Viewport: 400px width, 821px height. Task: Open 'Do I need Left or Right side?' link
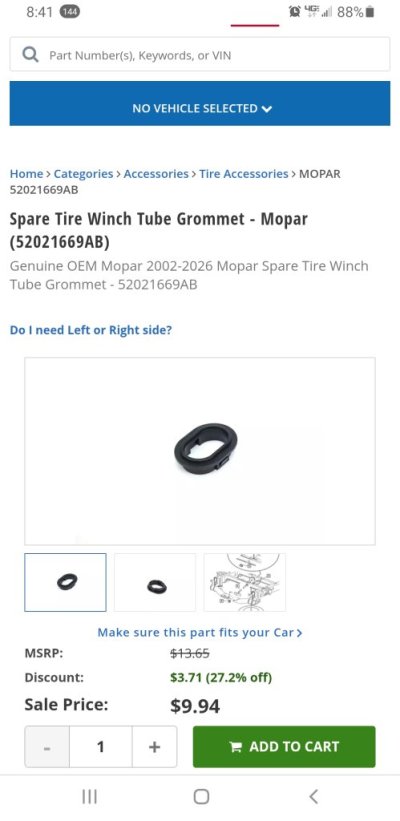pos(91,330)
